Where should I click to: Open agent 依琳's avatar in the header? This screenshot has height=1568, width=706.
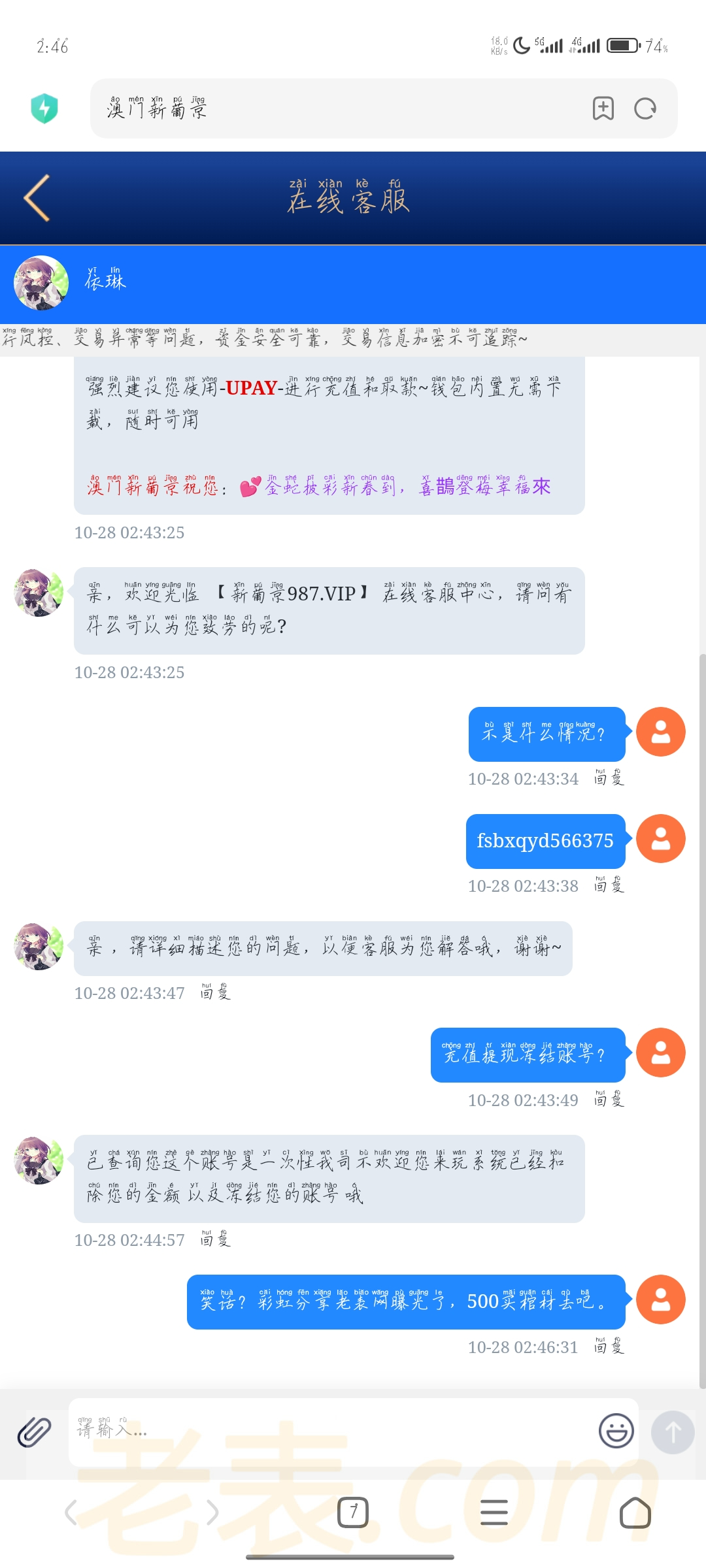click(41, 282)
